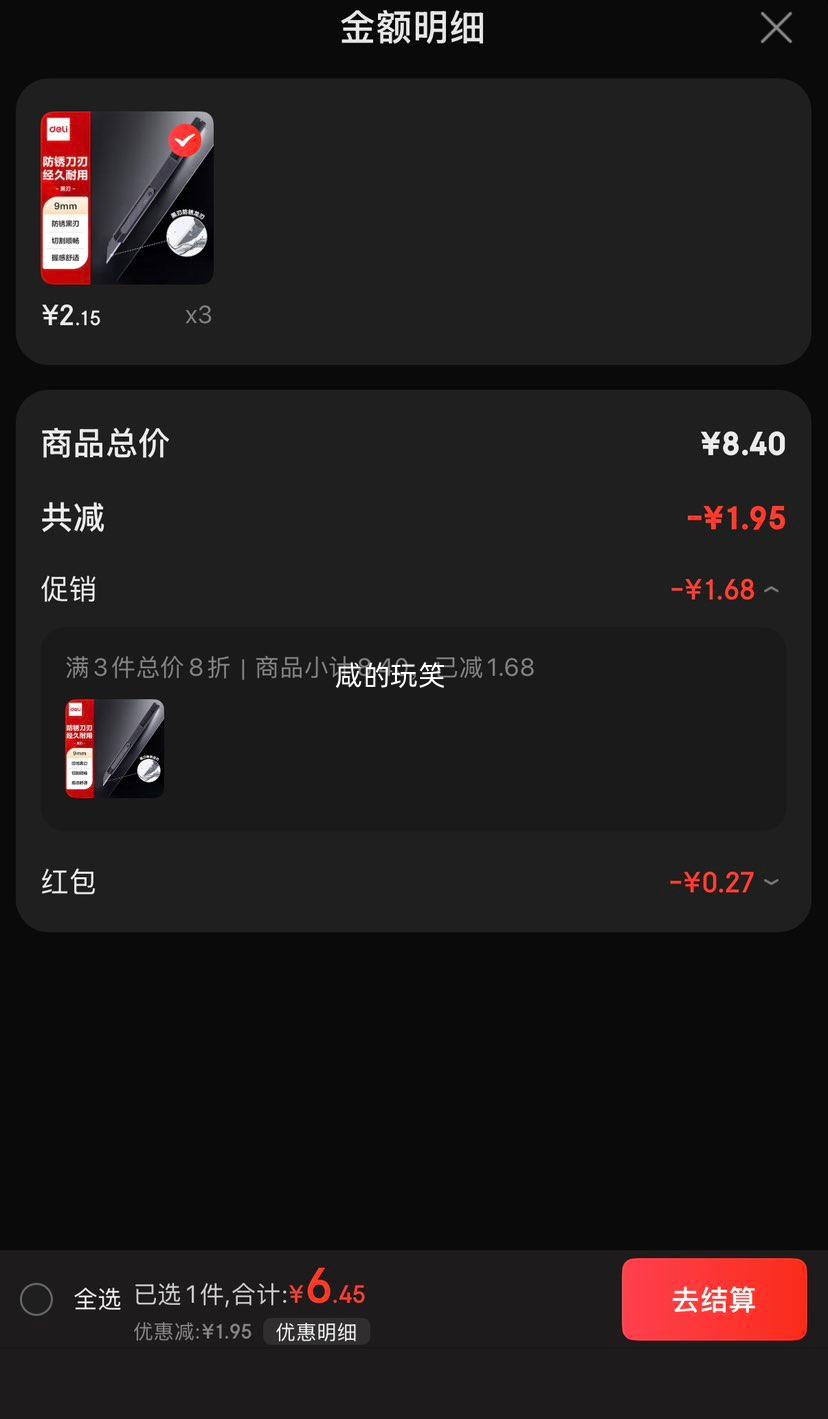Toggle the 全选 select-all circle

37,1299
